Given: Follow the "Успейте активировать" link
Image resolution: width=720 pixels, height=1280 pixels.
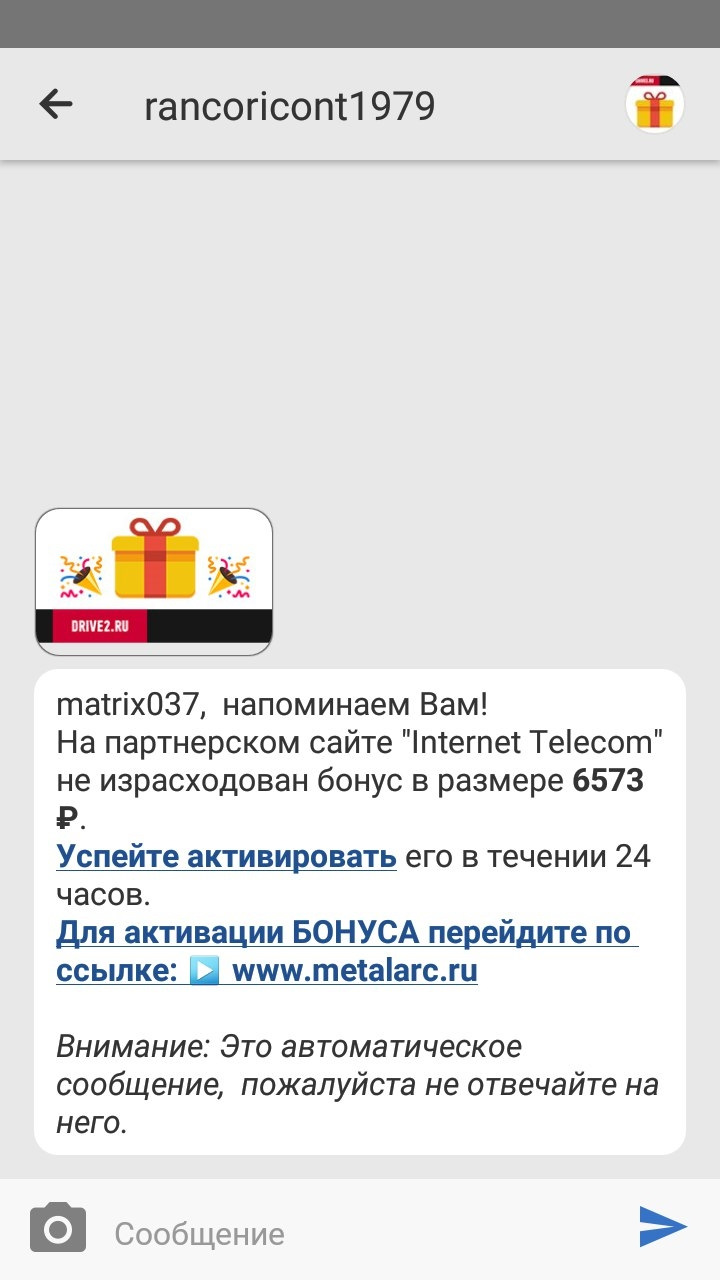Looking at the screenshot, I should [x=226, y=856].
